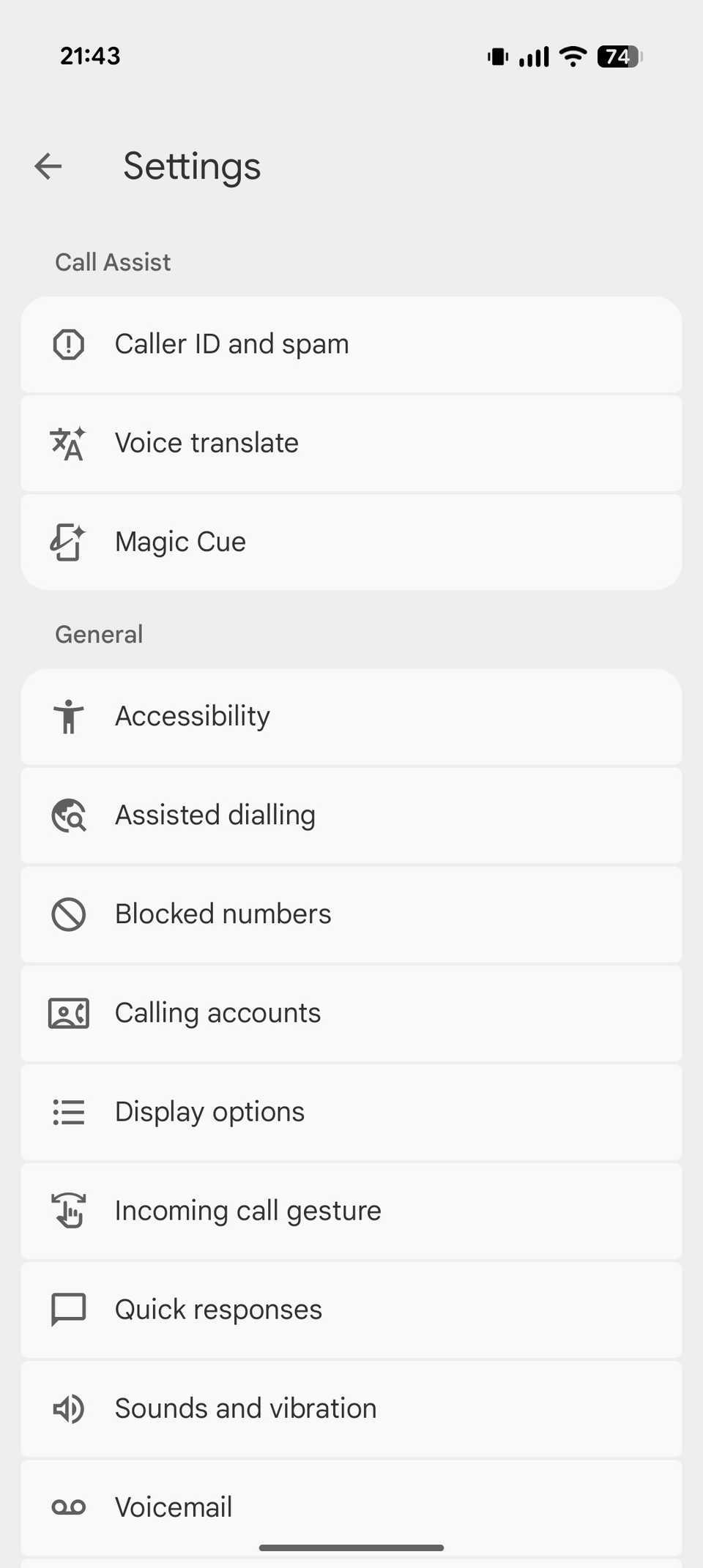The image size is (703, 1568).
Task: Tap the Assisted dialling globe icon
Action: [x=67, y=815]
